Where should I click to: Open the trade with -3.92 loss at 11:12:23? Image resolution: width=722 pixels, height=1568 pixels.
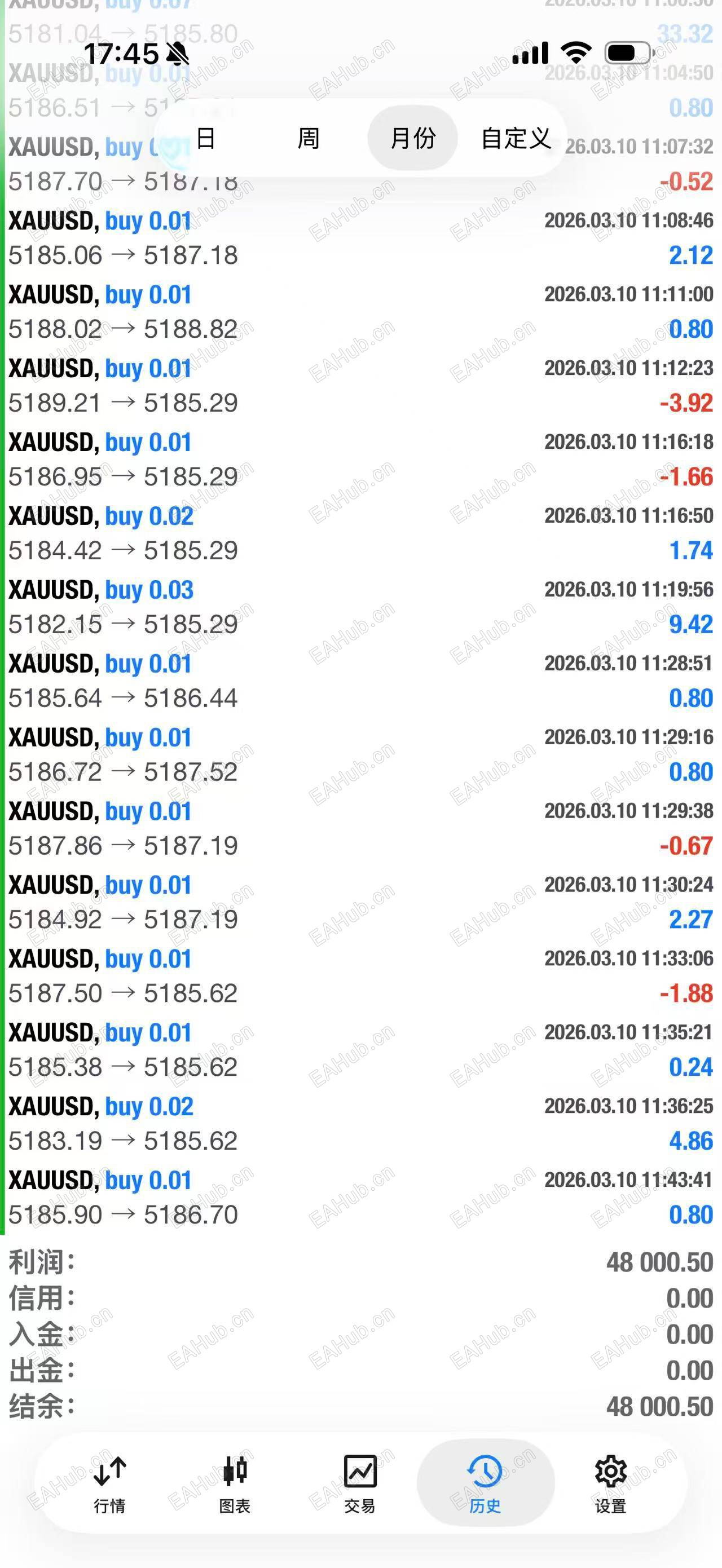tap(360, 385)
